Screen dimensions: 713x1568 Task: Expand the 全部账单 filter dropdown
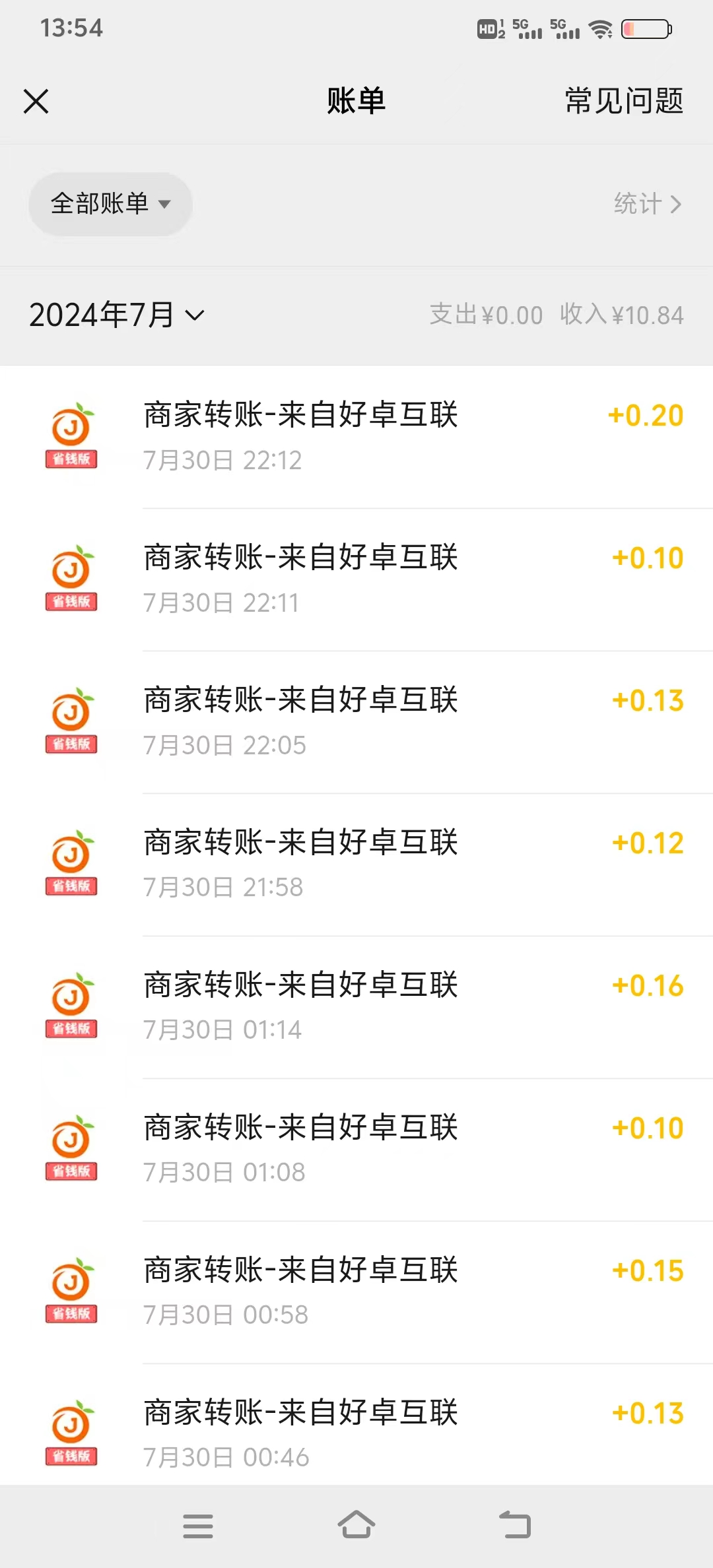[x=110, y=204]
